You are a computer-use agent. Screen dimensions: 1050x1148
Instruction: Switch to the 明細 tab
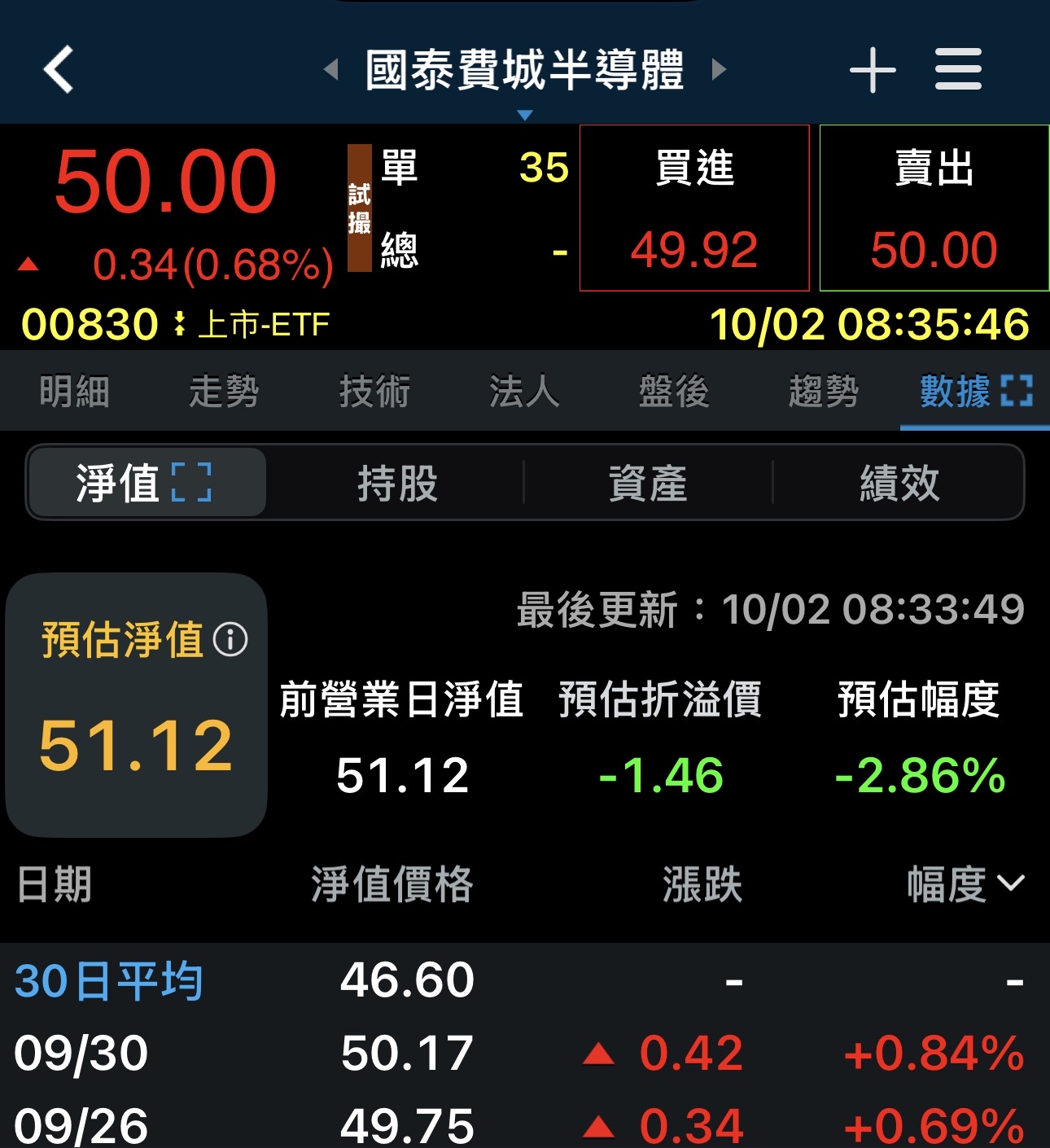[x=74, y=392]
